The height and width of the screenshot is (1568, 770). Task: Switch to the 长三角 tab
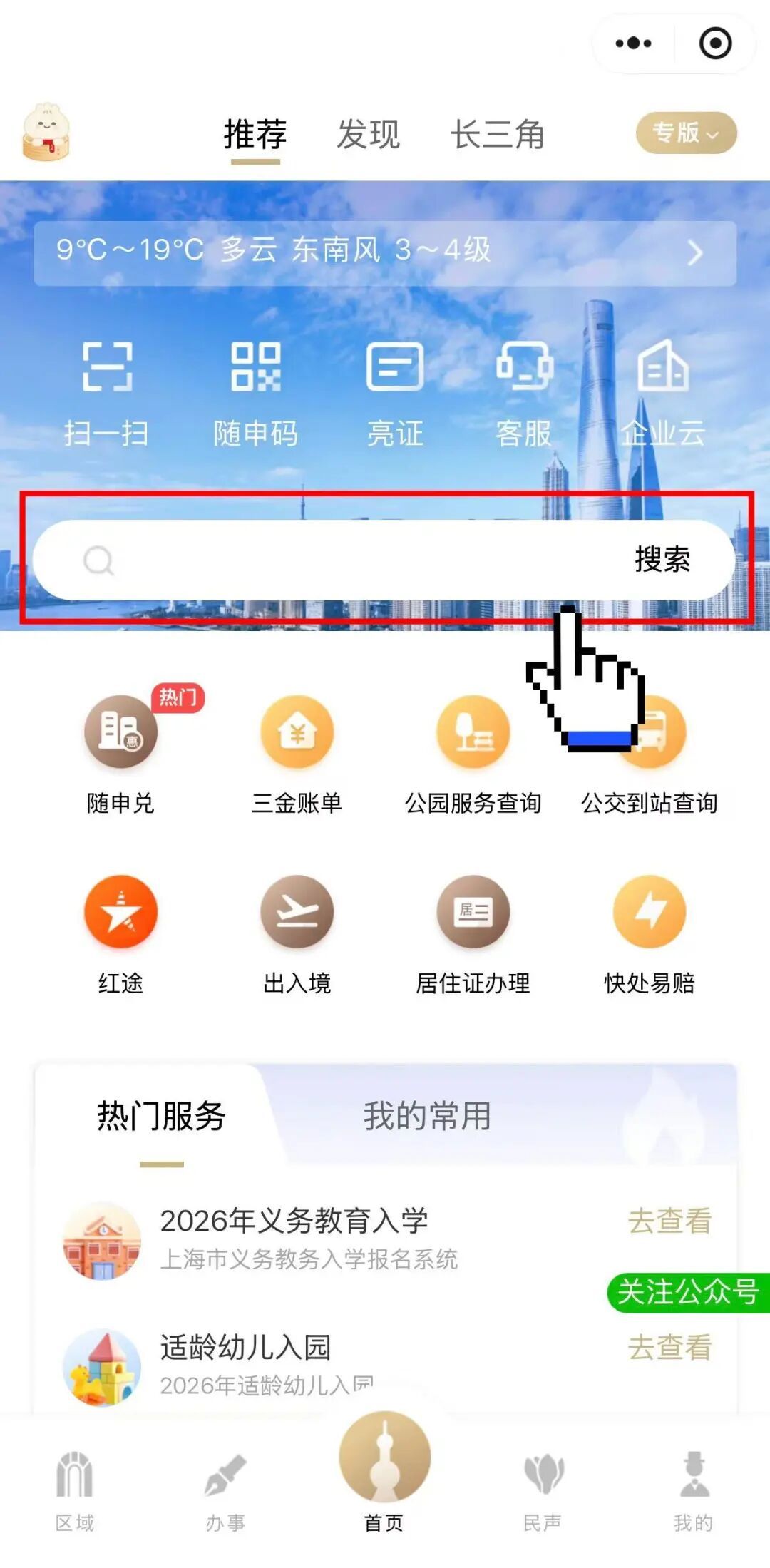coord(497,134)
